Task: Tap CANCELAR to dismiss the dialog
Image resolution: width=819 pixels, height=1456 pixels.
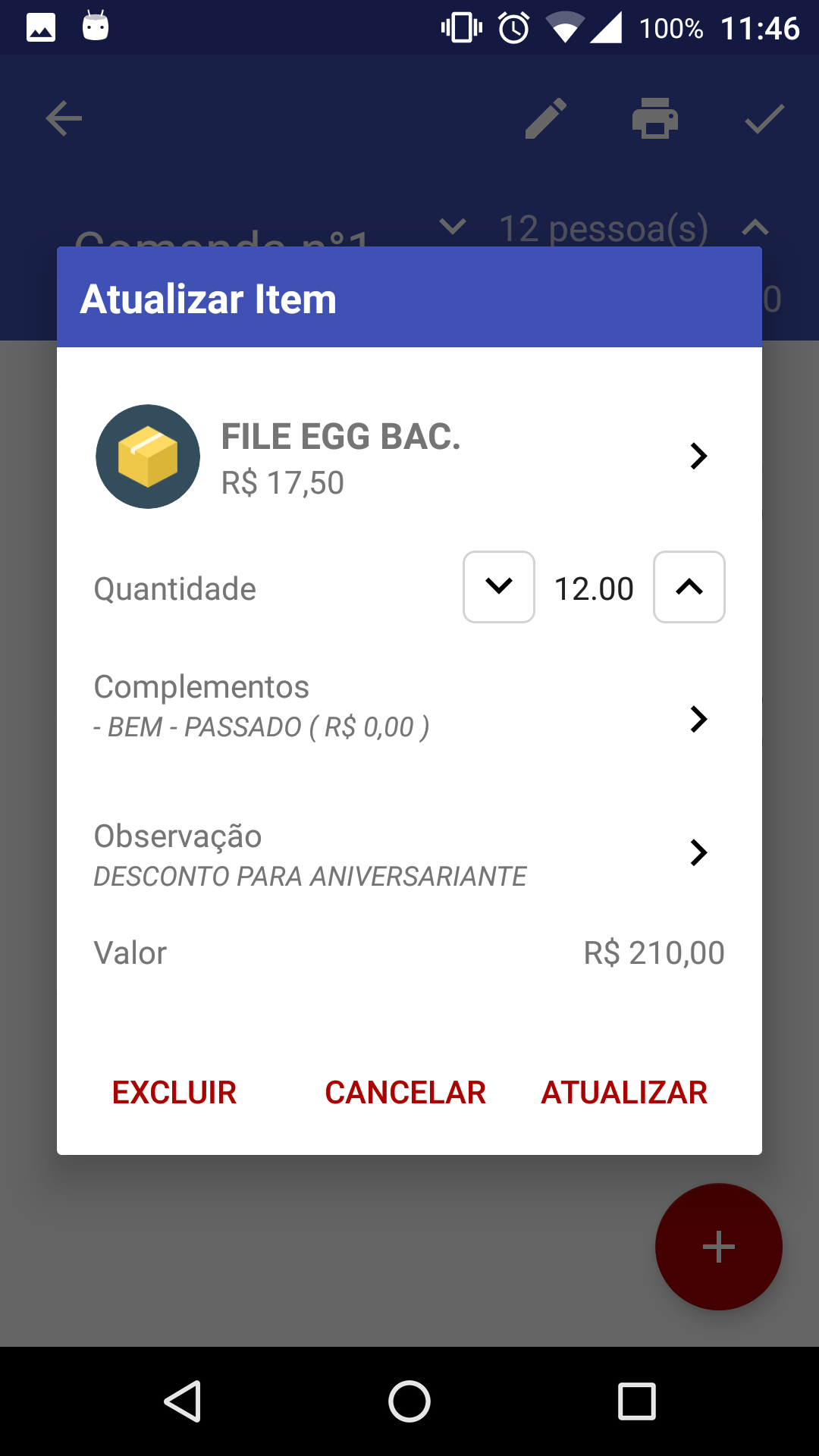Action: pos(405,1092)
